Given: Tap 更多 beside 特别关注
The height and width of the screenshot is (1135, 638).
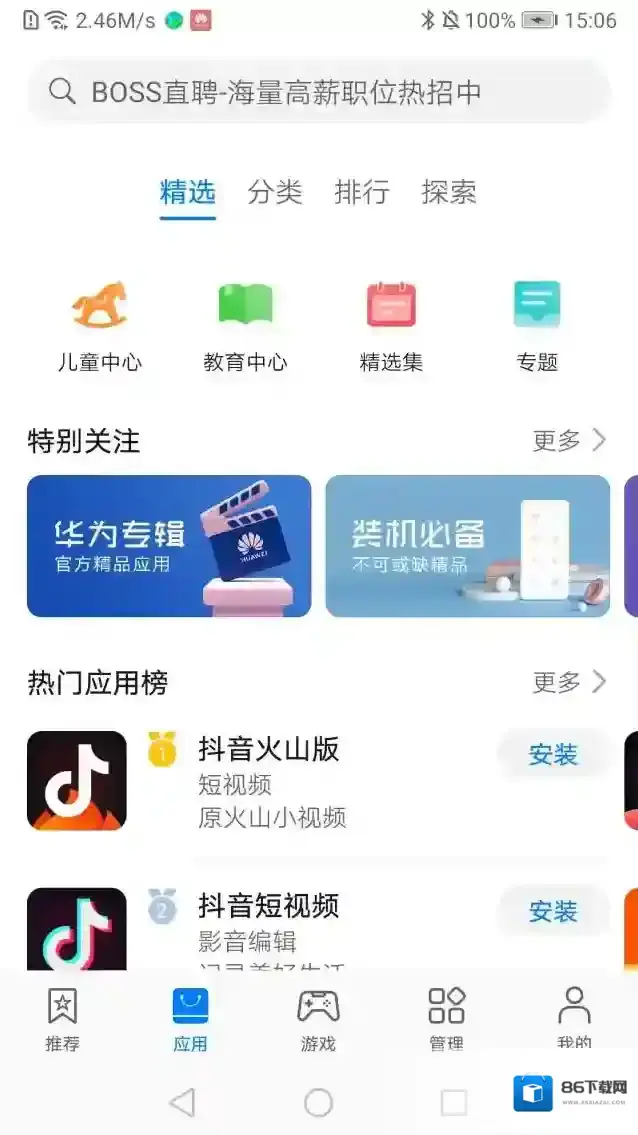Looking at the screenshot, I should point(570,440).
